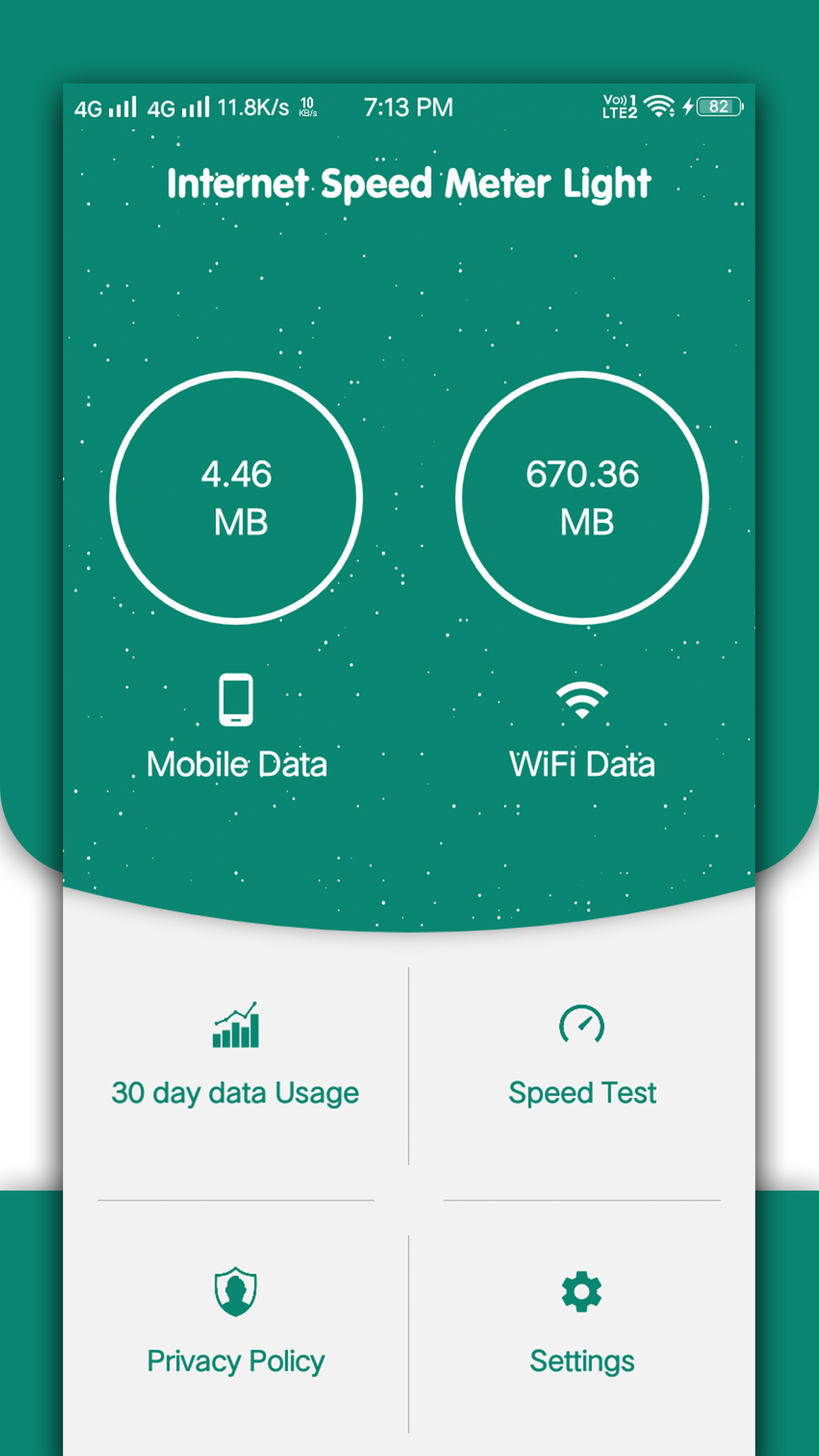The height and width of the screenshot is (1456, 819).
Task: Toggle the VoLTE indicator in status bar
Action: click(616, 106)
